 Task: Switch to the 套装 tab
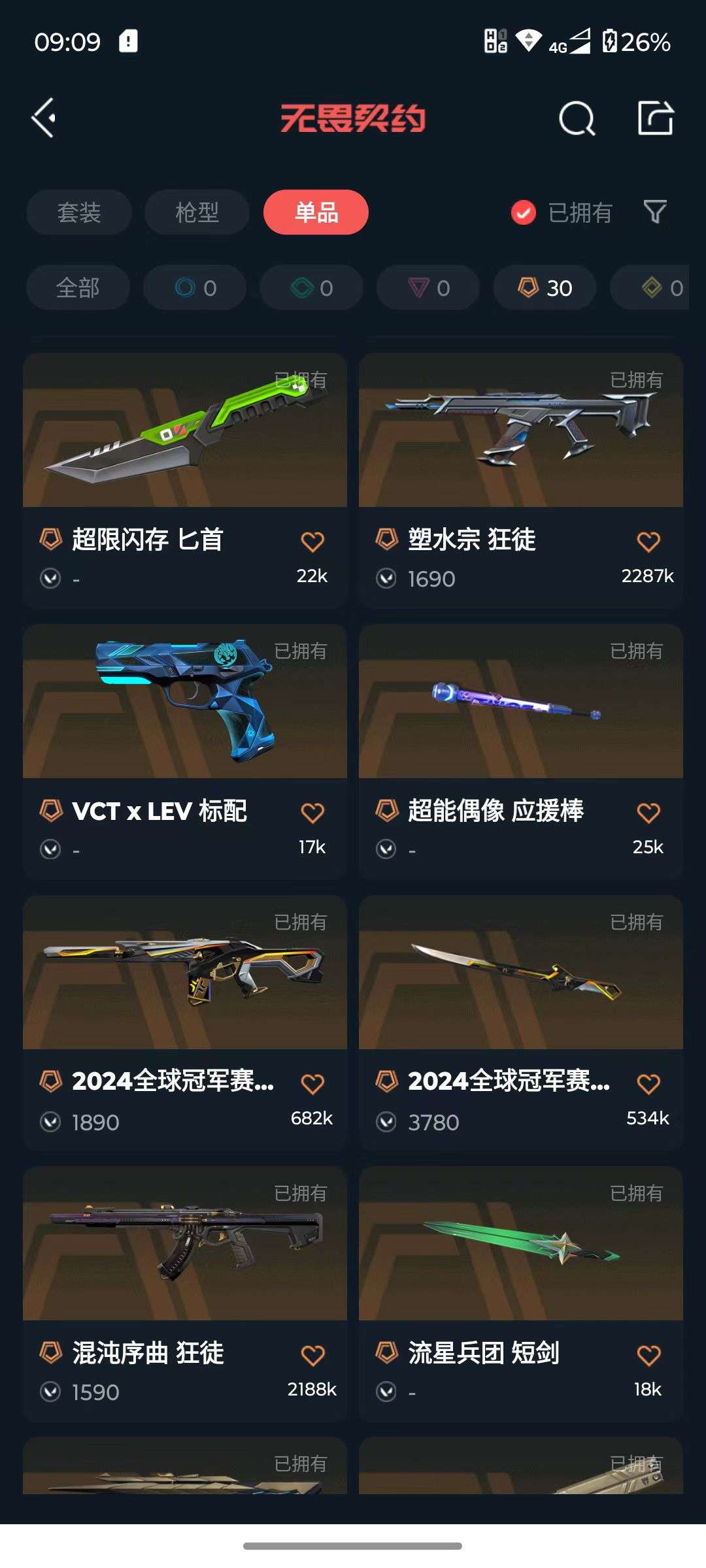(x=78, y=212)
